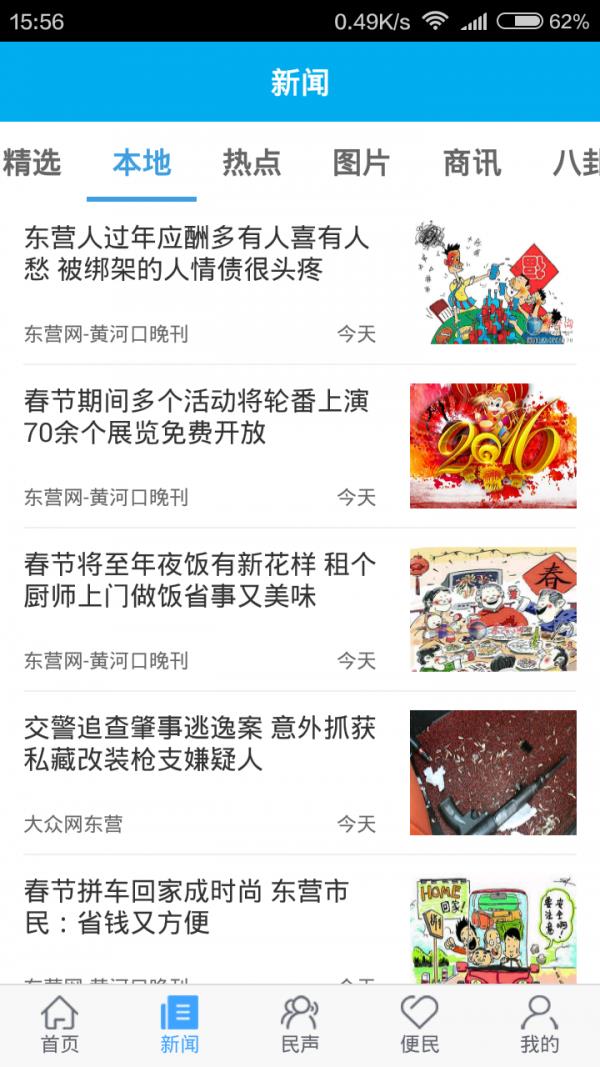Viewport: 600px width, 1067px height.
Task: Tap the 八卦 tab
Action: [576, 163]
